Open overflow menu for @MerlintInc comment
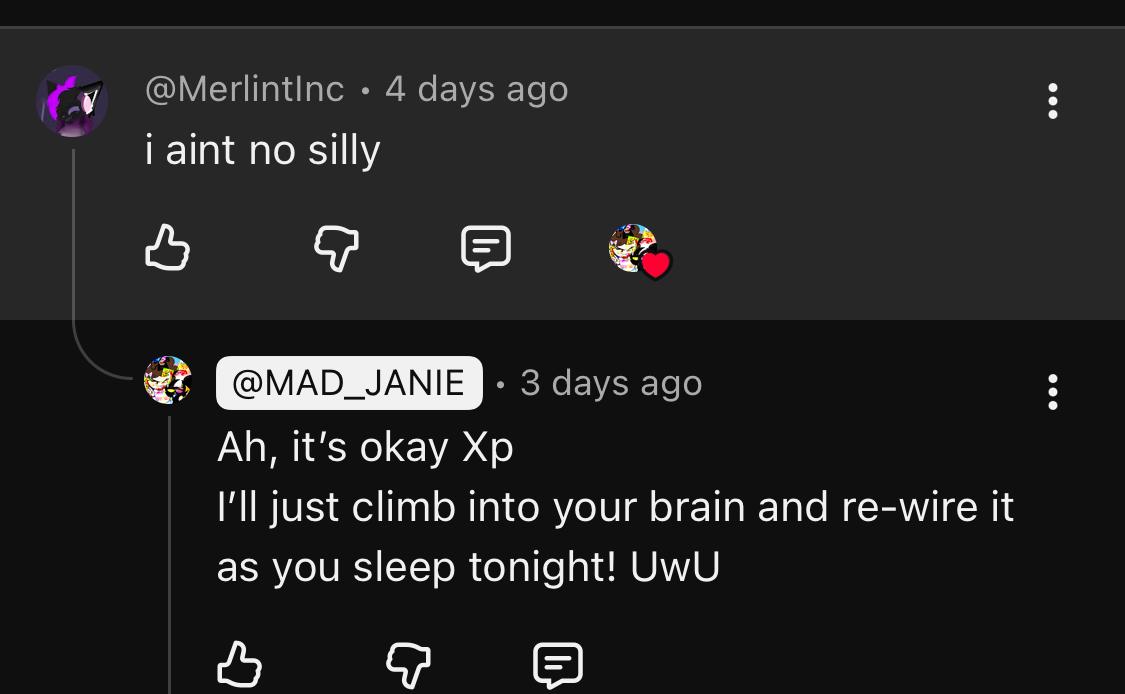Viewport: 1125px width, 694px height. pyautogui.click(x=1052, y=101)
